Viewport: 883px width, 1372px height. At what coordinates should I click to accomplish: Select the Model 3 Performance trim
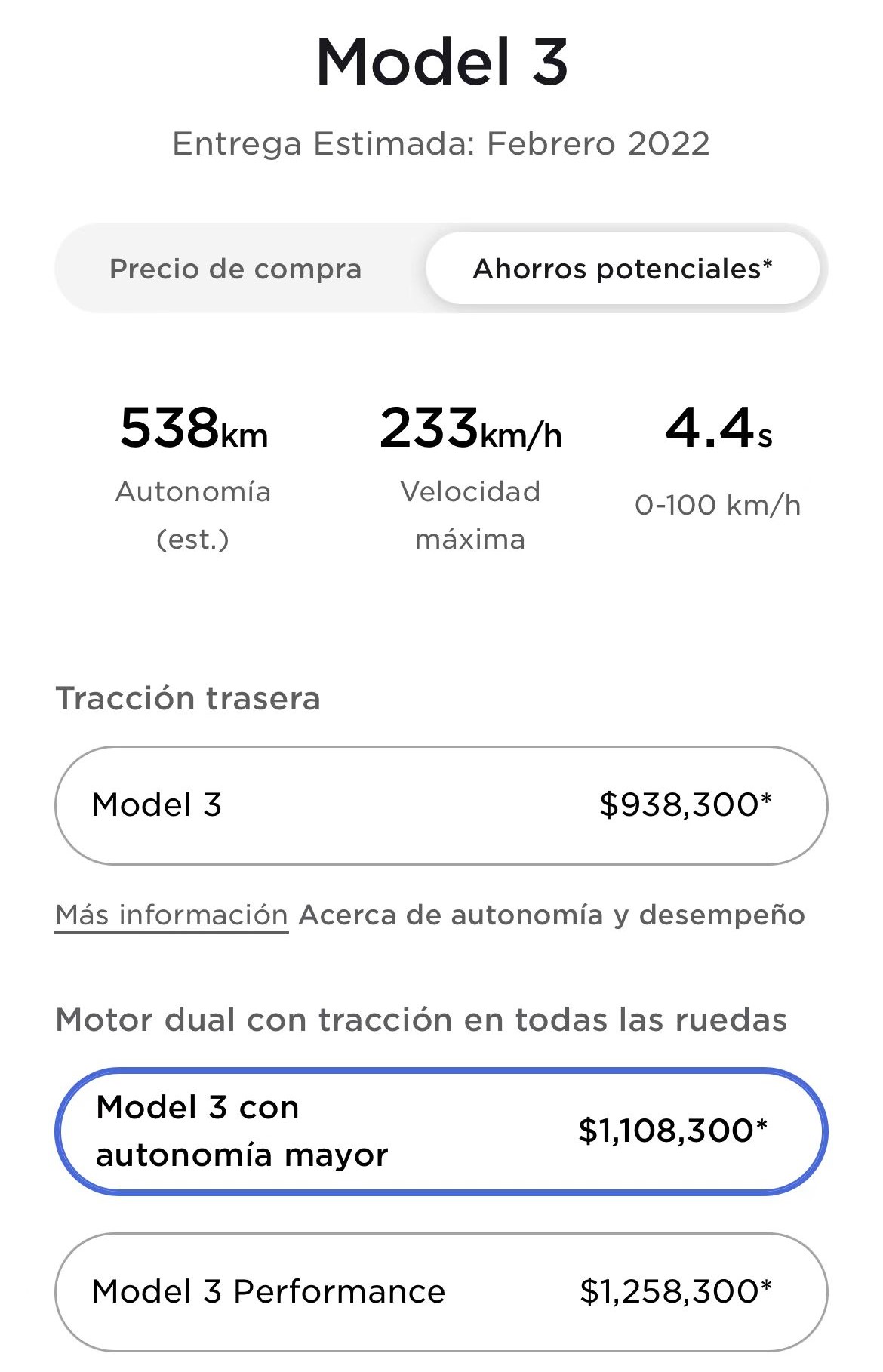point(441,1291)
